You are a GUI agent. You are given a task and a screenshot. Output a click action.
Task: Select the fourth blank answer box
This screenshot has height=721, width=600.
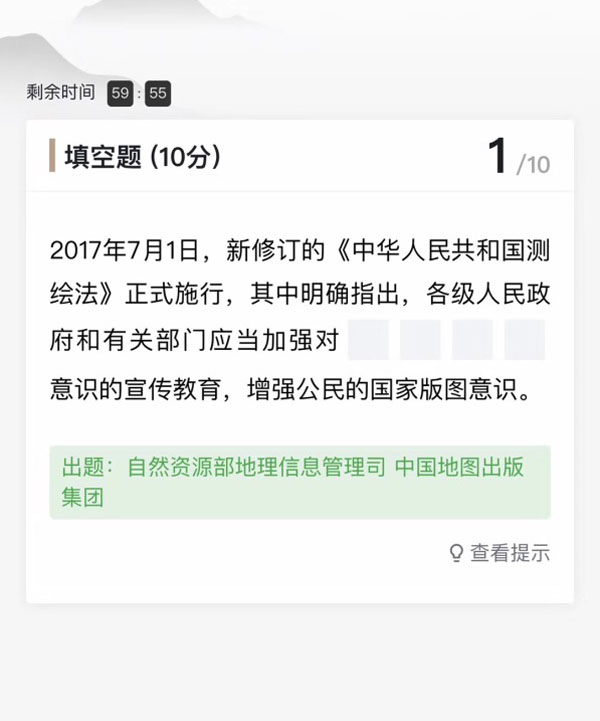[525, 340]
